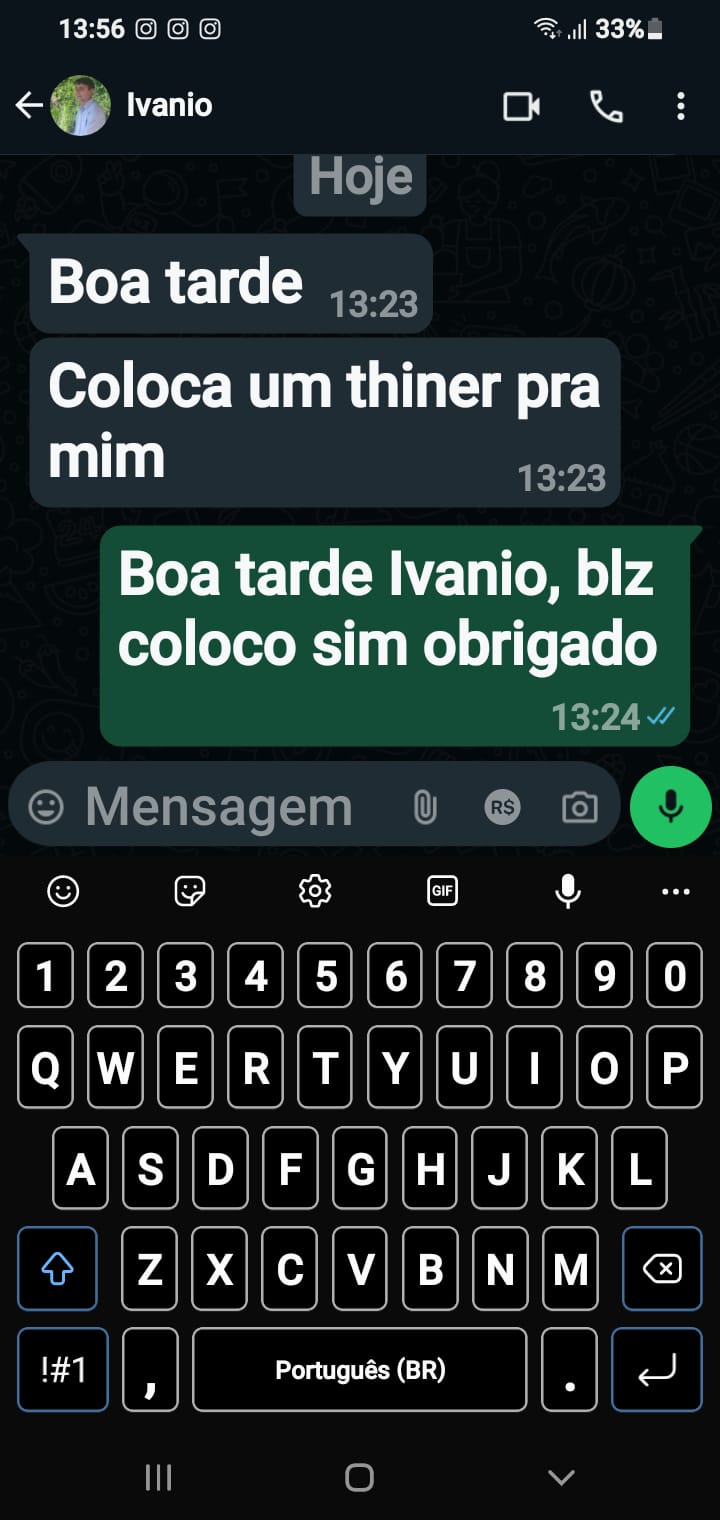
Task: Open the camera from message bar
Action: [579, 807]
